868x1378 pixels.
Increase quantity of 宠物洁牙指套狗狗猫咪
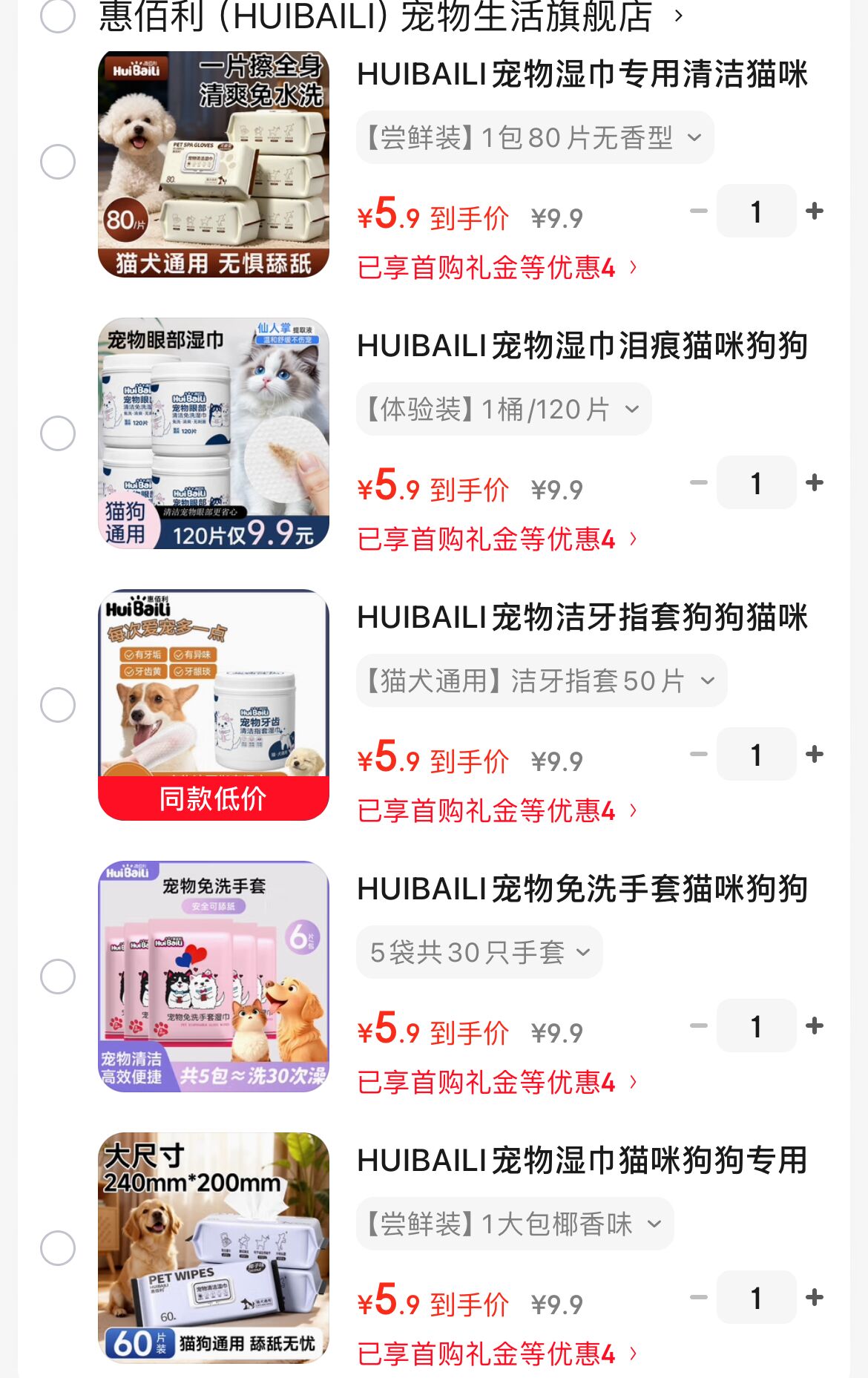pyautogui.click(x=815, y=755)
